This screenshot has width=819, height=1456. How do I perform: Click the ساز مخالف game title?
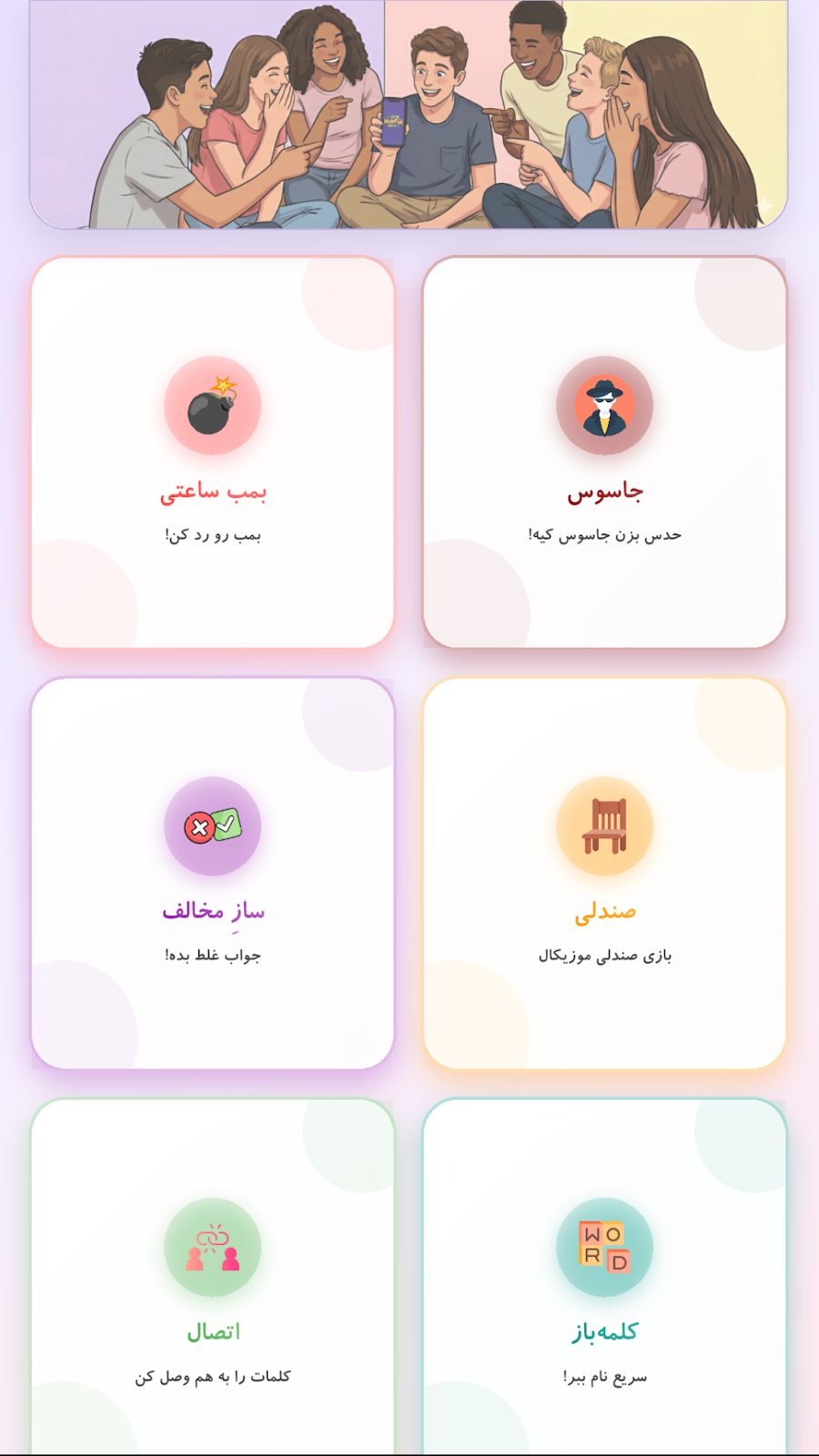pyautogui.click(x=212, y=910)
